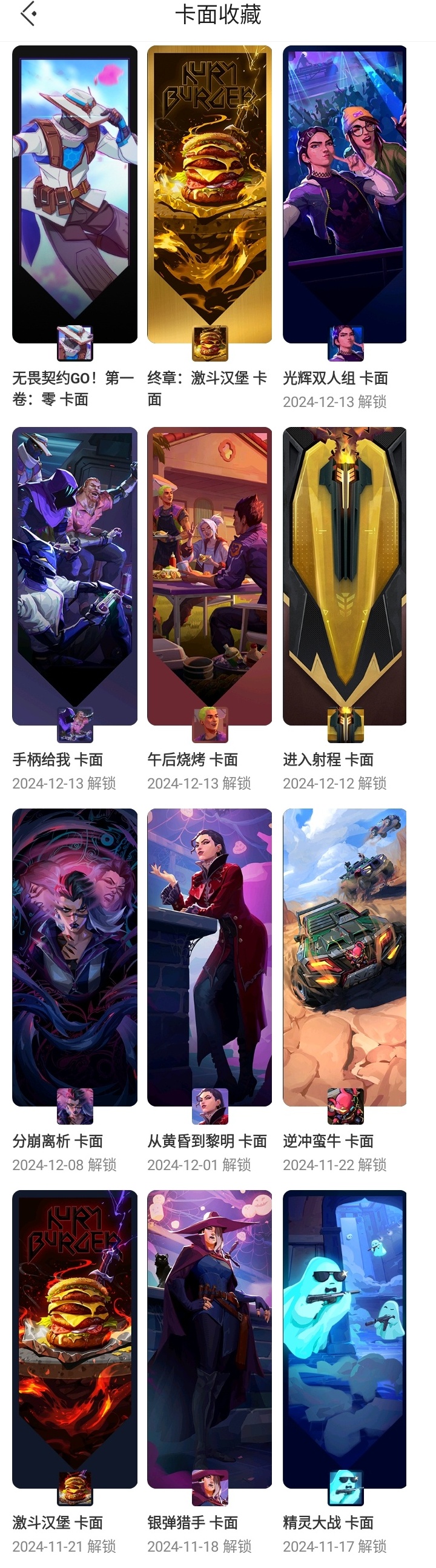Open the 银弹猎手 card
Image resolution: width=436 pixels, height=1568 pixels.
(x=210, y=1338)
